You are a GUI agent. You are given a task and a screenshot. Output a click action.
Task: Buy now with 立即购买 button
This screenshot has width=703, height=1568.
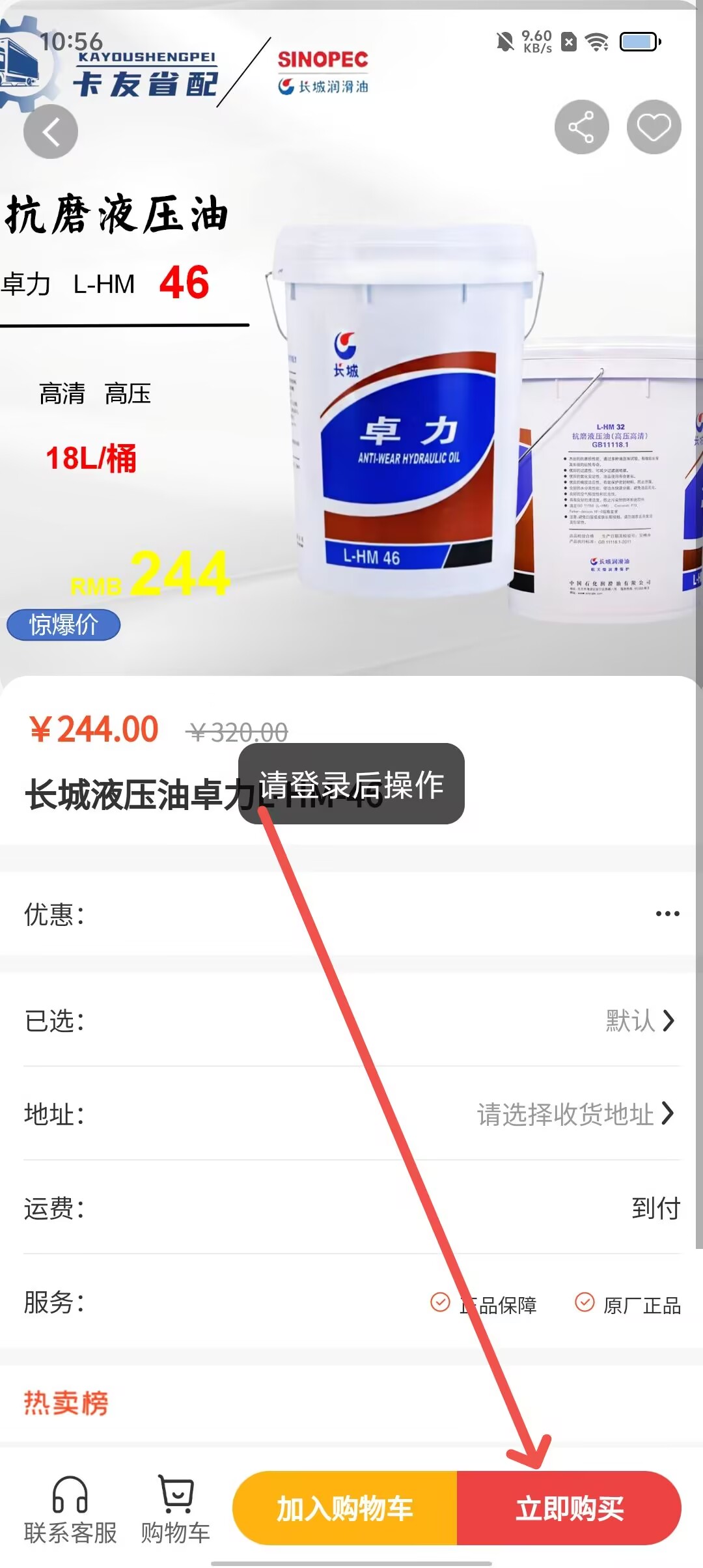(x=569, y=1508)
